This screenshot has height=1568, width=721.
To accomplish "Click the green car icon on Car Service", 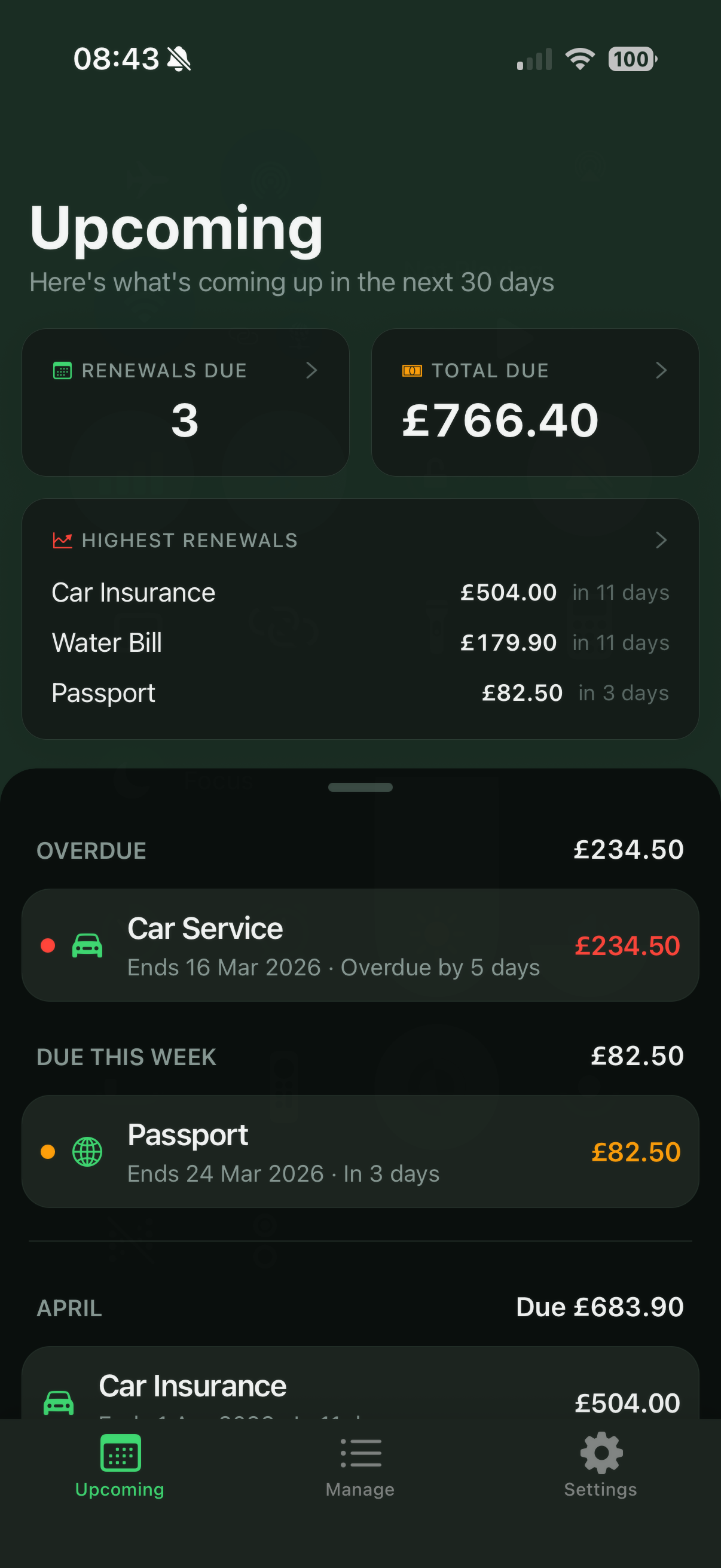I will coord(87,945).
